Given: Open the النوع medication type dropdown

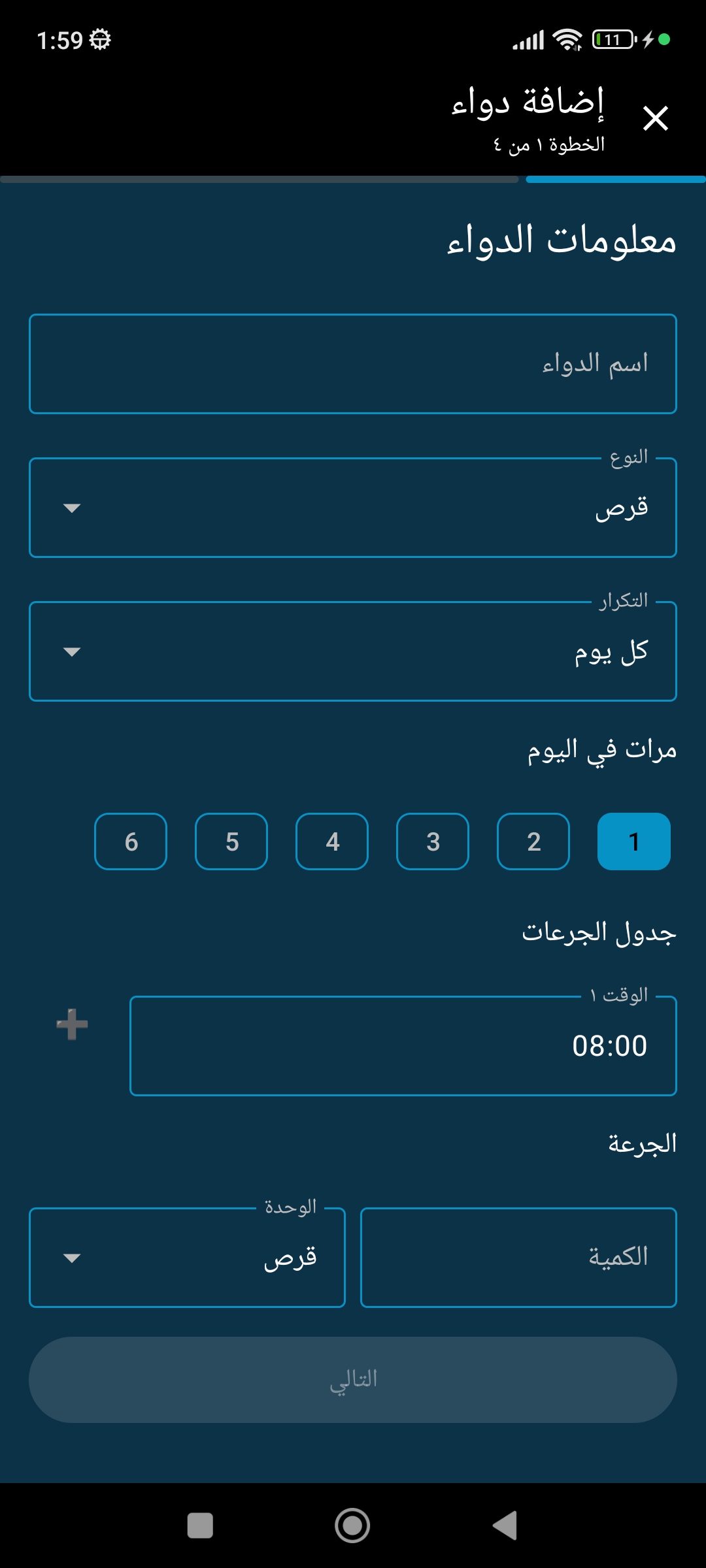Looking at the screenshot, I should pos(353,506).
